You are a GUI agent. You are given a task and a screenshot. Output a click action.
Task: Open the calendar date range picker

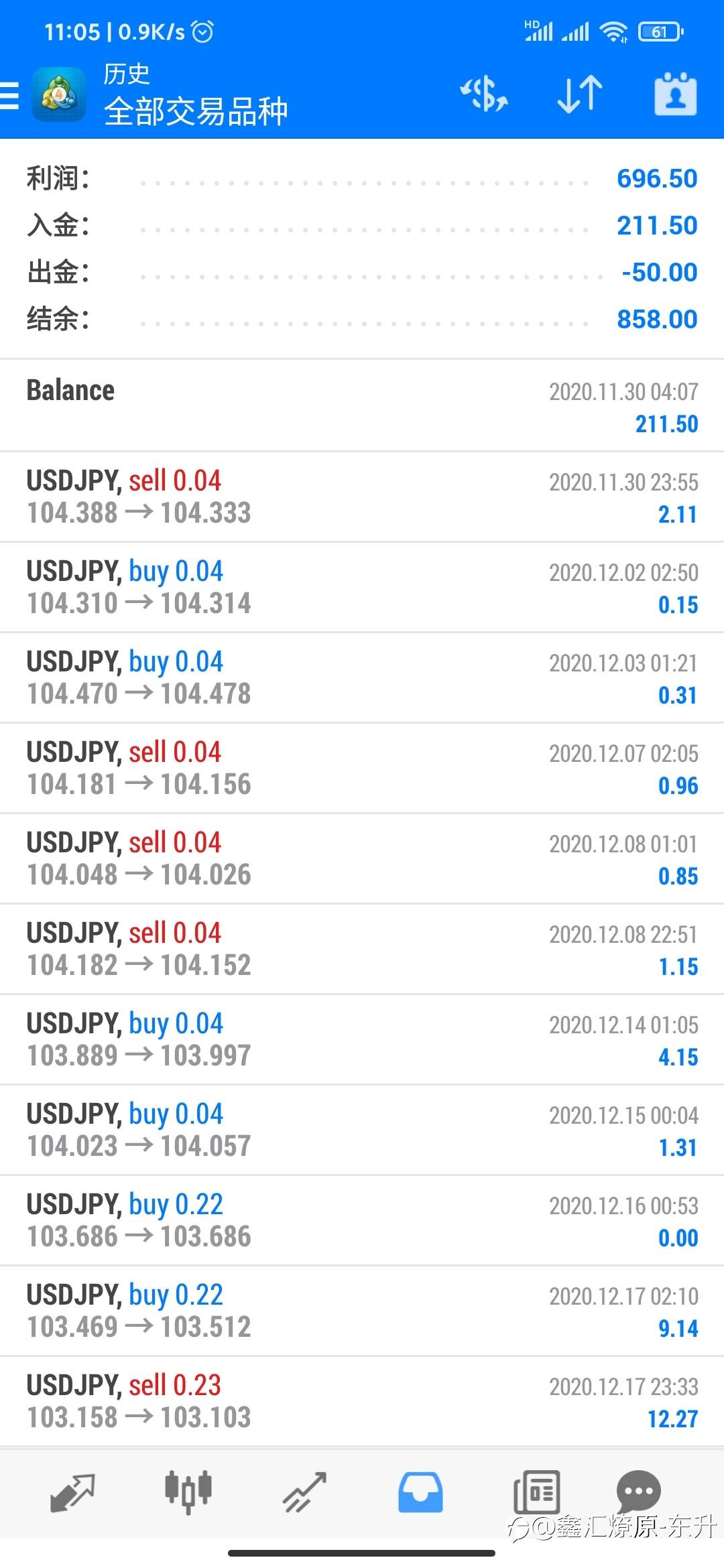tap(675, 94)
